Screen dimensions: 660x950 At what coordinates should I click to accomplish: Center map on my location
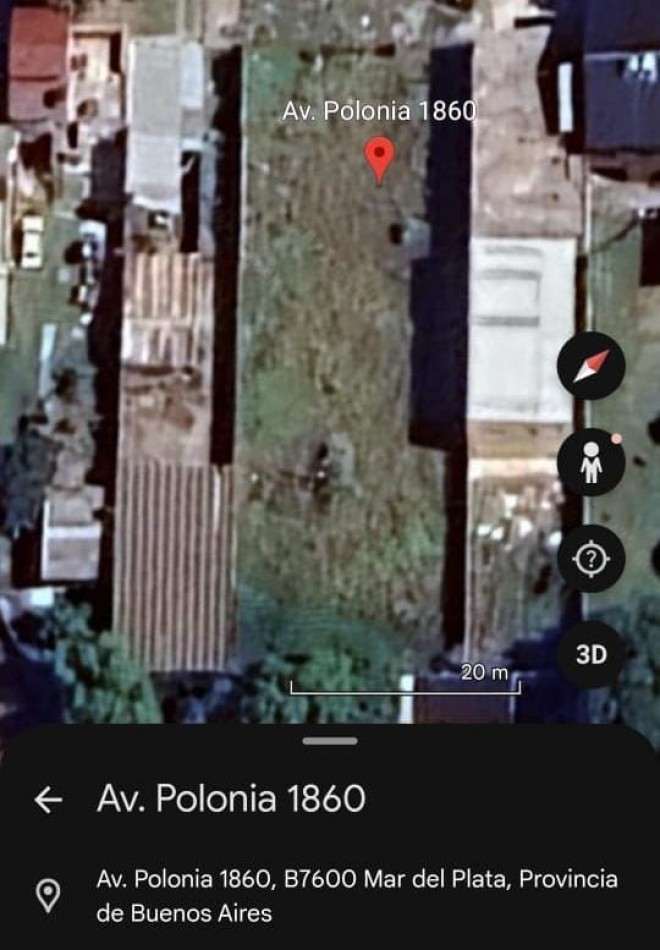(590, 559)
